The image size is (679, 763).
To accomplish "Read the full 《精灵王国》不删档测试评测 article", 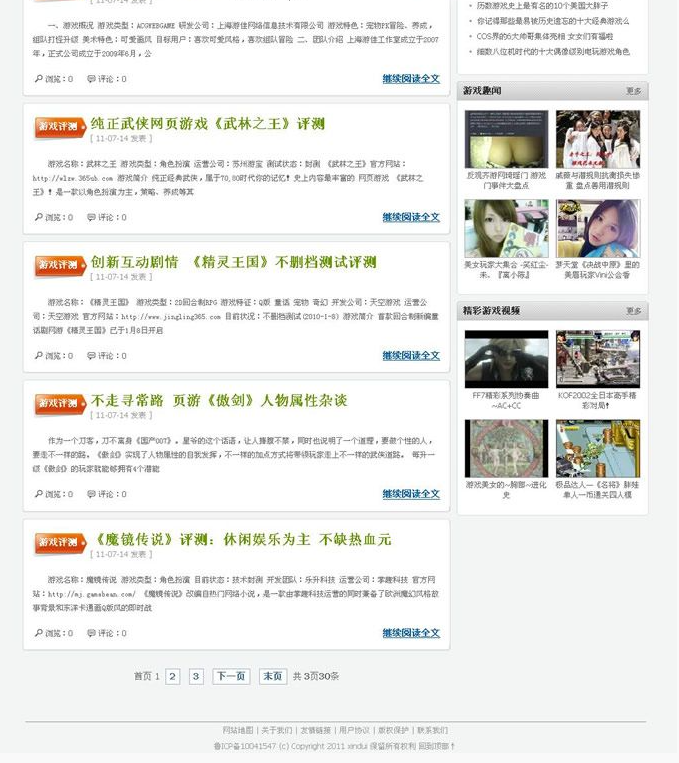I will click(x=410, y=356).
